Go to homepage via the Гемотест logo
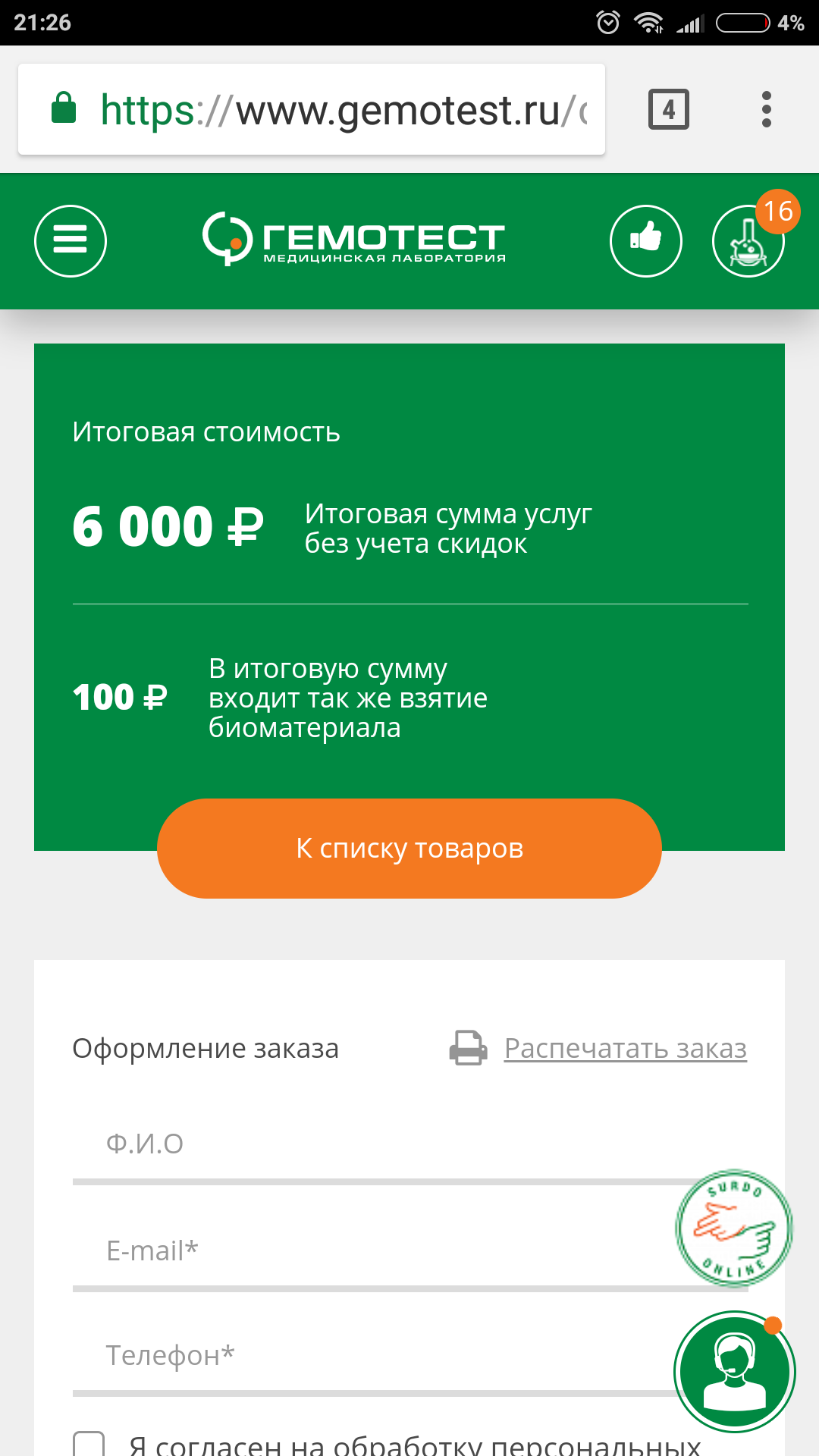 pyautogui.click(x=354, y=240)
